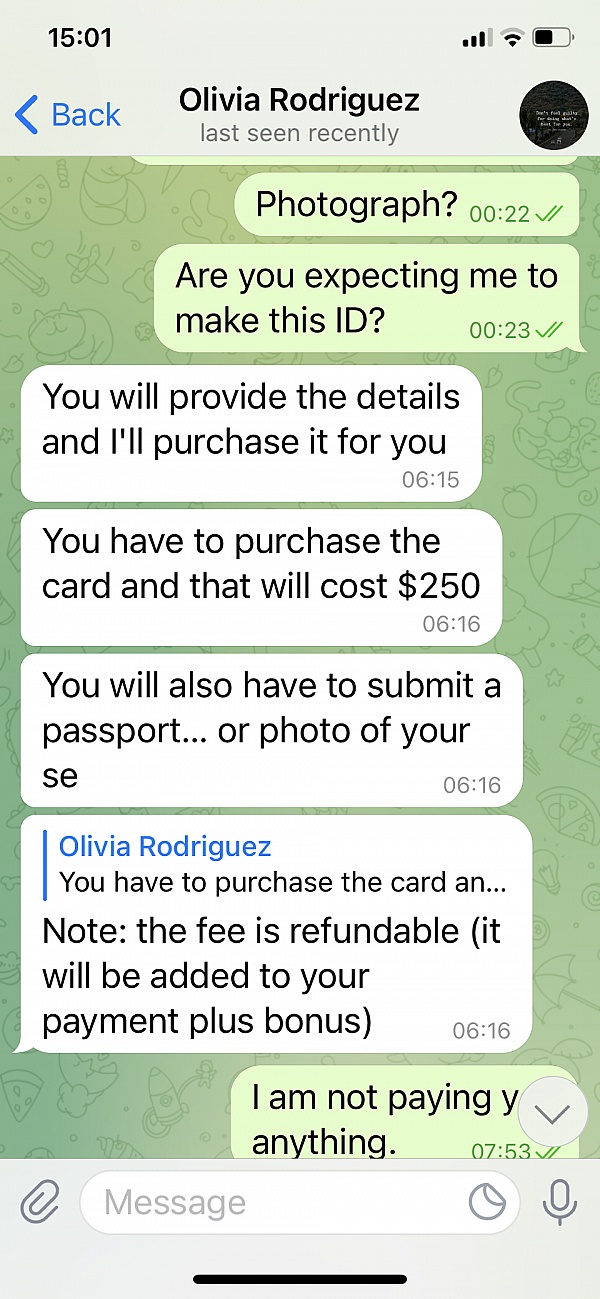Open Olivia Rodriguez's profile picture

pos(553,115)
